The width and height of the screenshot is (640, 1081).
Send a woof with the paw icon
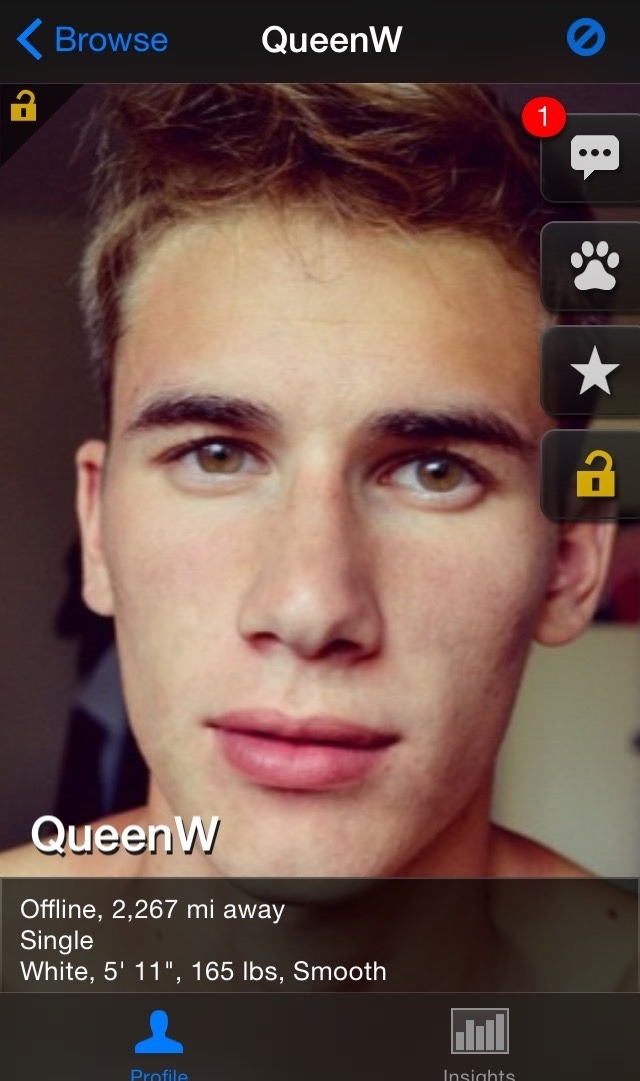(x=594, y=268)
